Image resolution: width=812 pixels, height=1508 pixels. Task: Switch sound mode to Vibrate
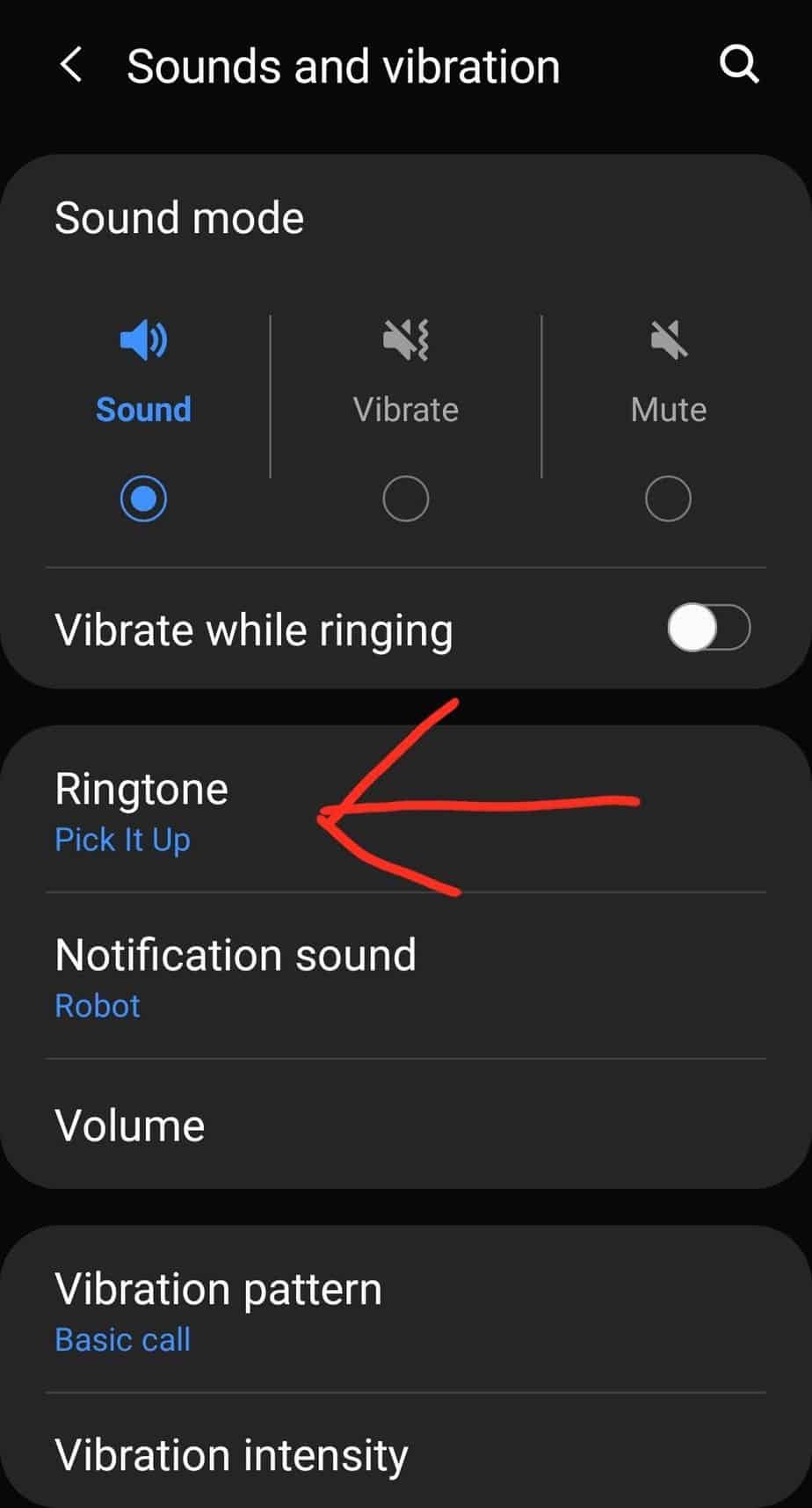405,499
